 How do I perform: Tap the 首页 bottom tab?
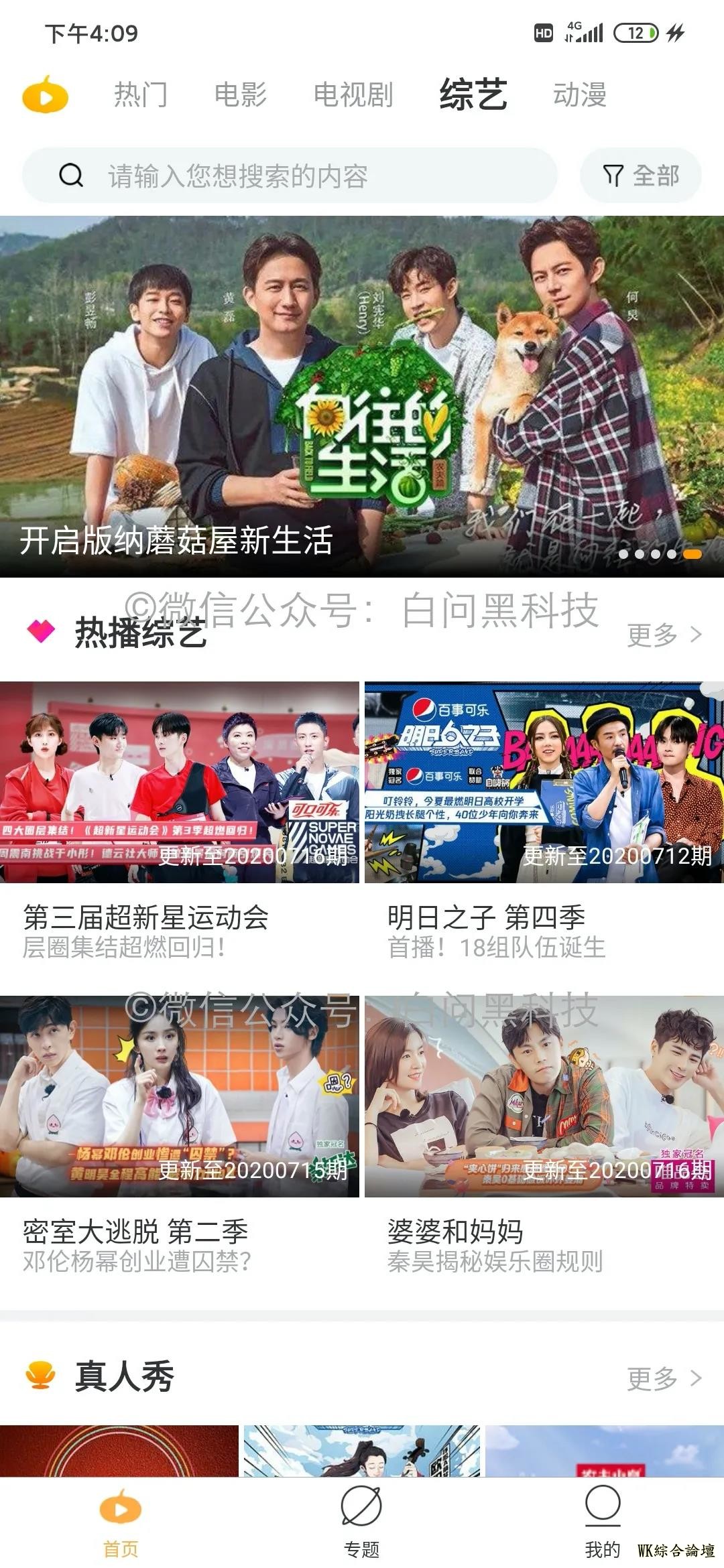point(121,1521)
